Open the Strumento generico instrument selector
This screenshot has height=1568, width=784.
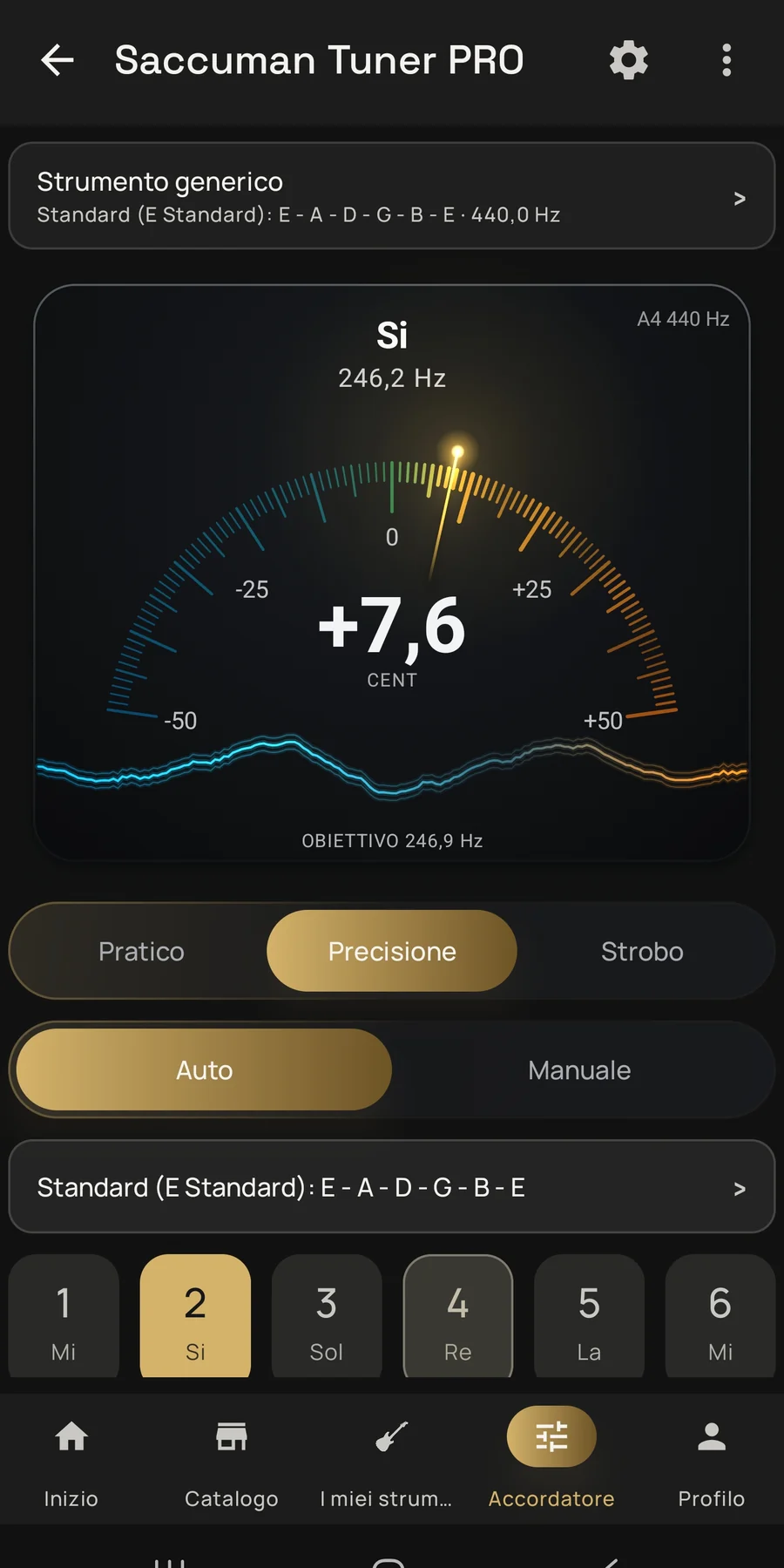pos(392,196)
